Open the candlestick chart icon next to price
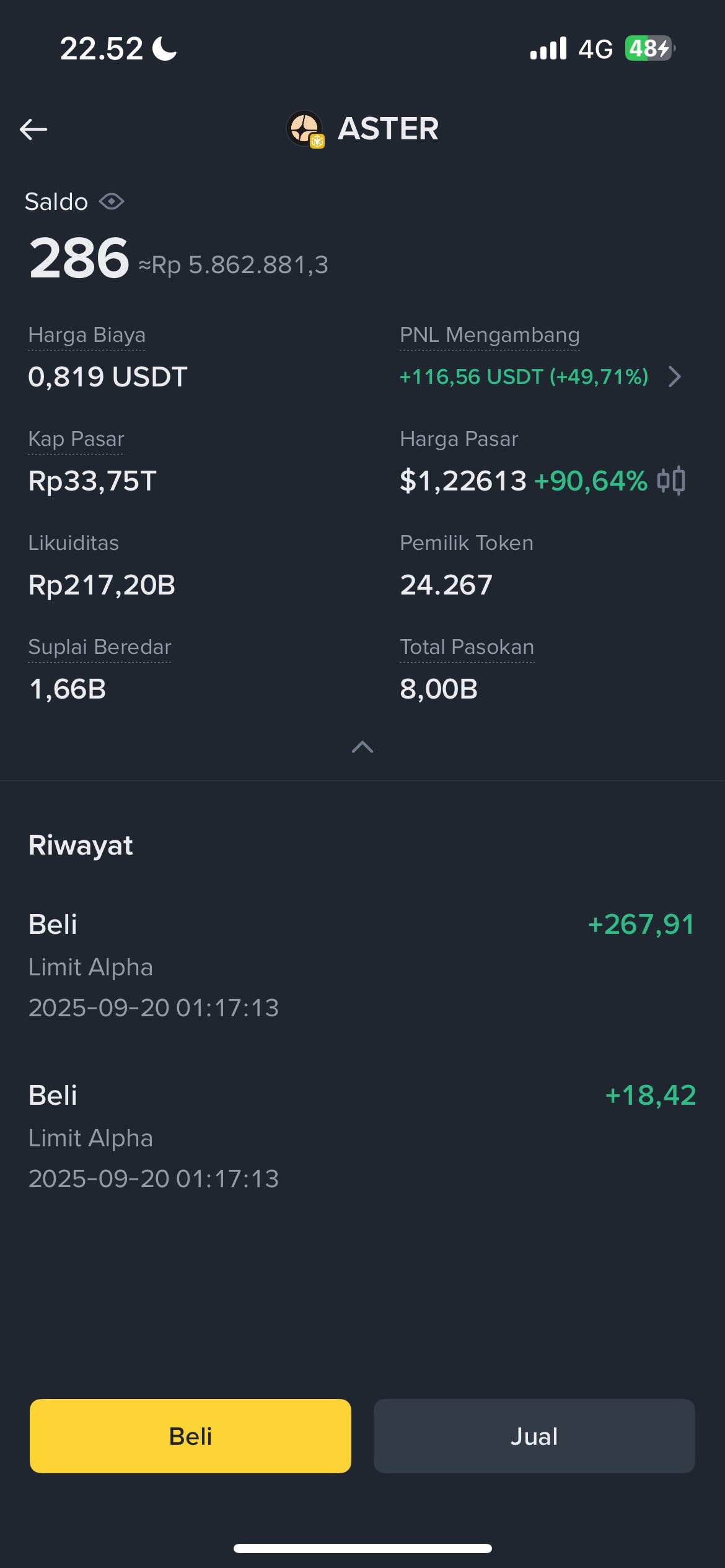The width and height of the screenshot is (725, 1568). click(671, 481)
